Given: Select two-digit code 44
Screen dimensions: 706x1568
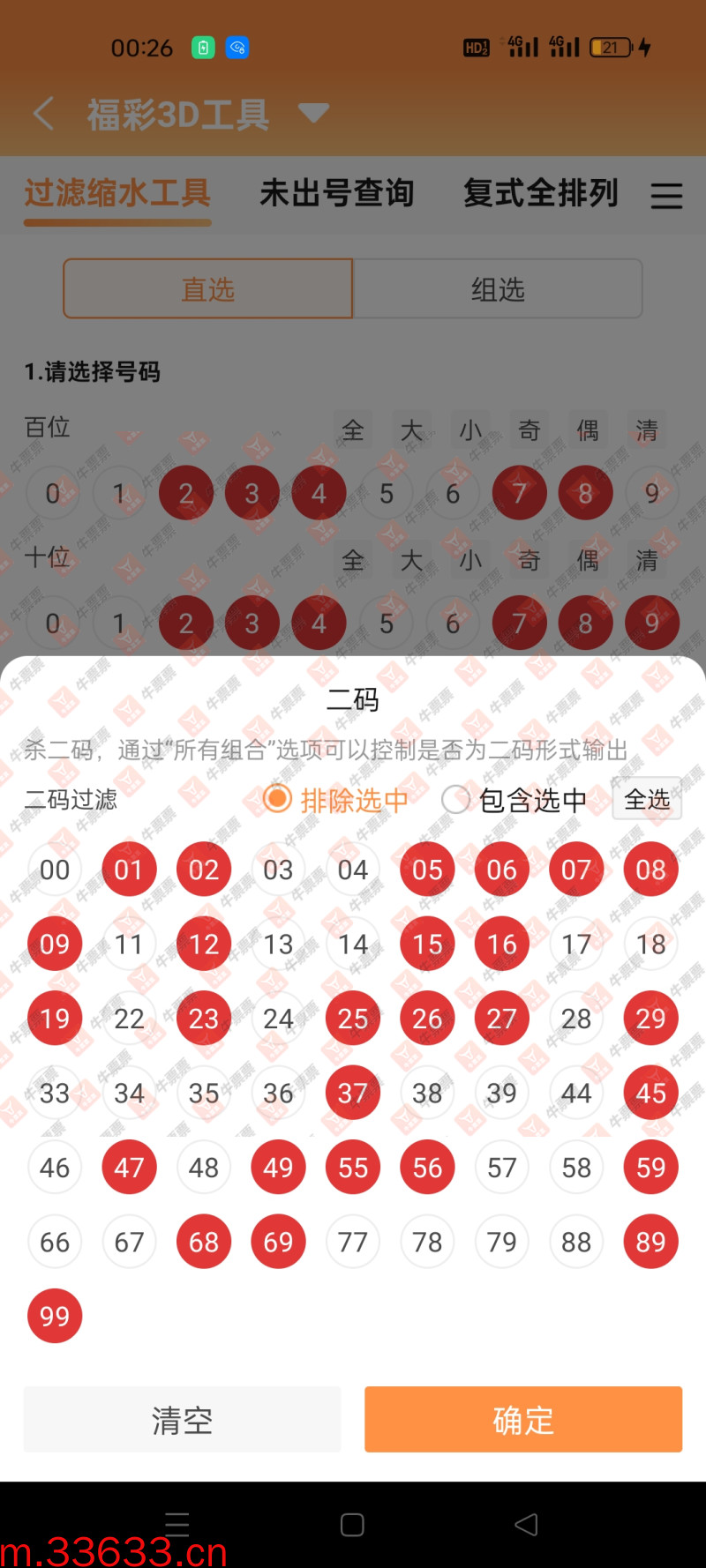Looking at the screenshot, I should 576,1093.
